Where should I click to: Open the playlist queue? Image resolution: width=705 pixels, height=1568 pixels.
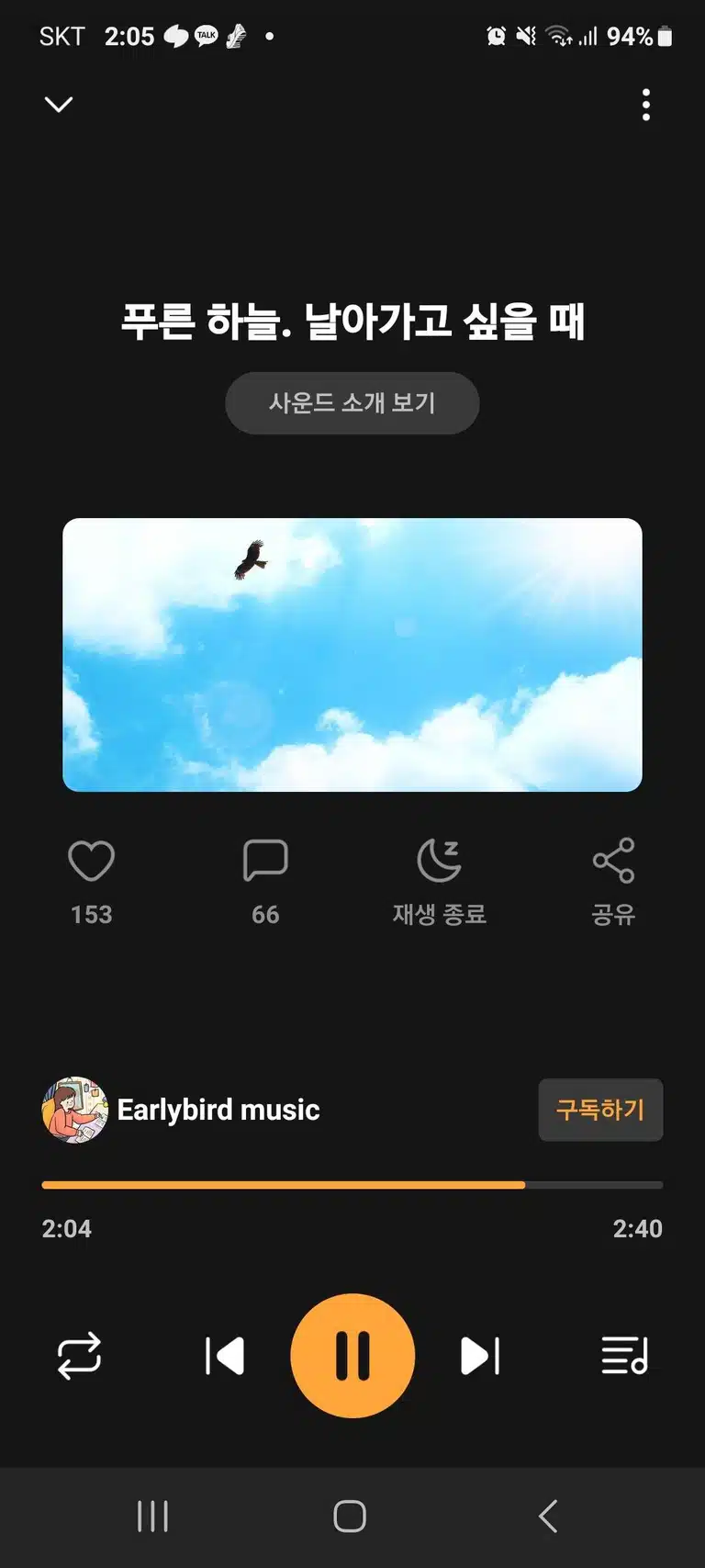tap(625, 1356)
